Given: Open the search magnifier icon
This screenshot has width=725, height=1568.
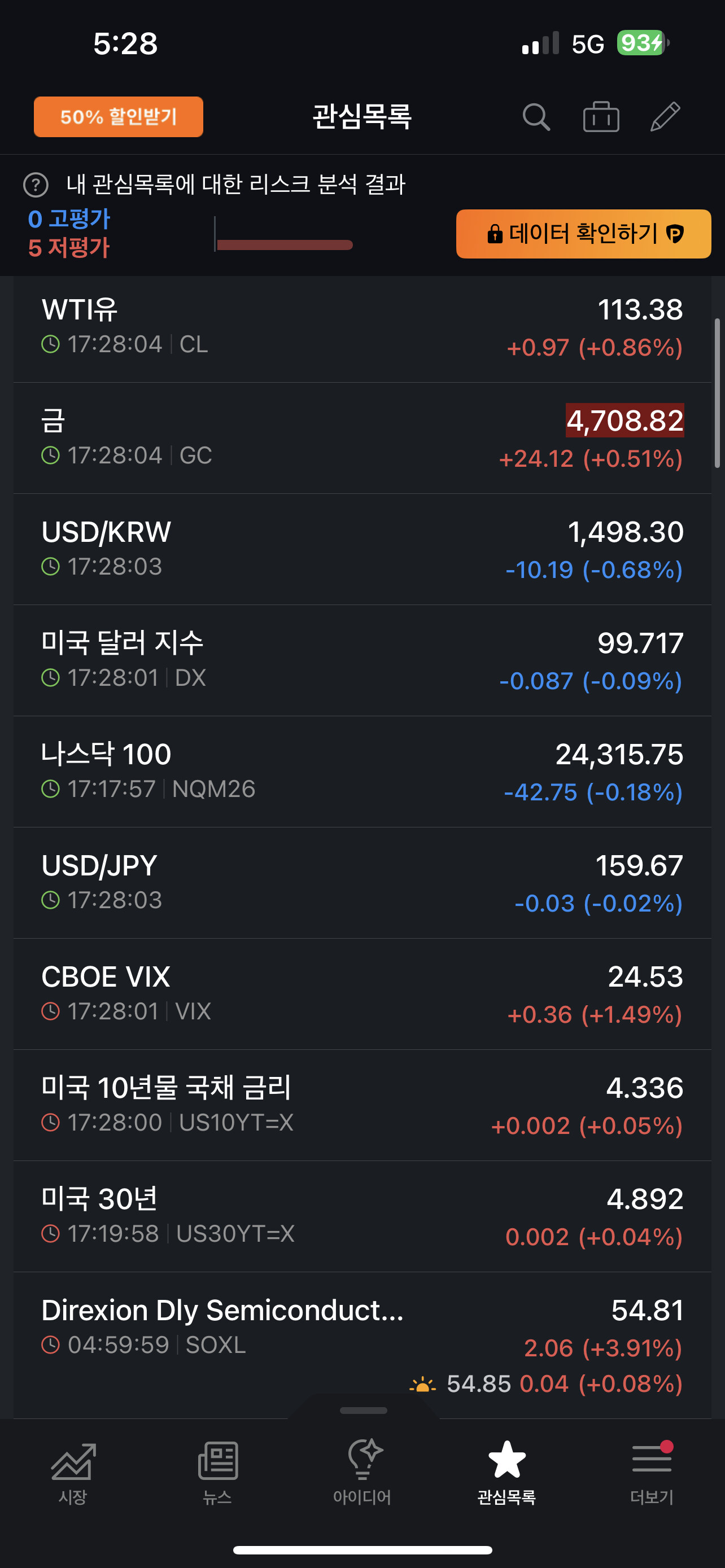Looking at the screenshot, I should pos(536,116).
